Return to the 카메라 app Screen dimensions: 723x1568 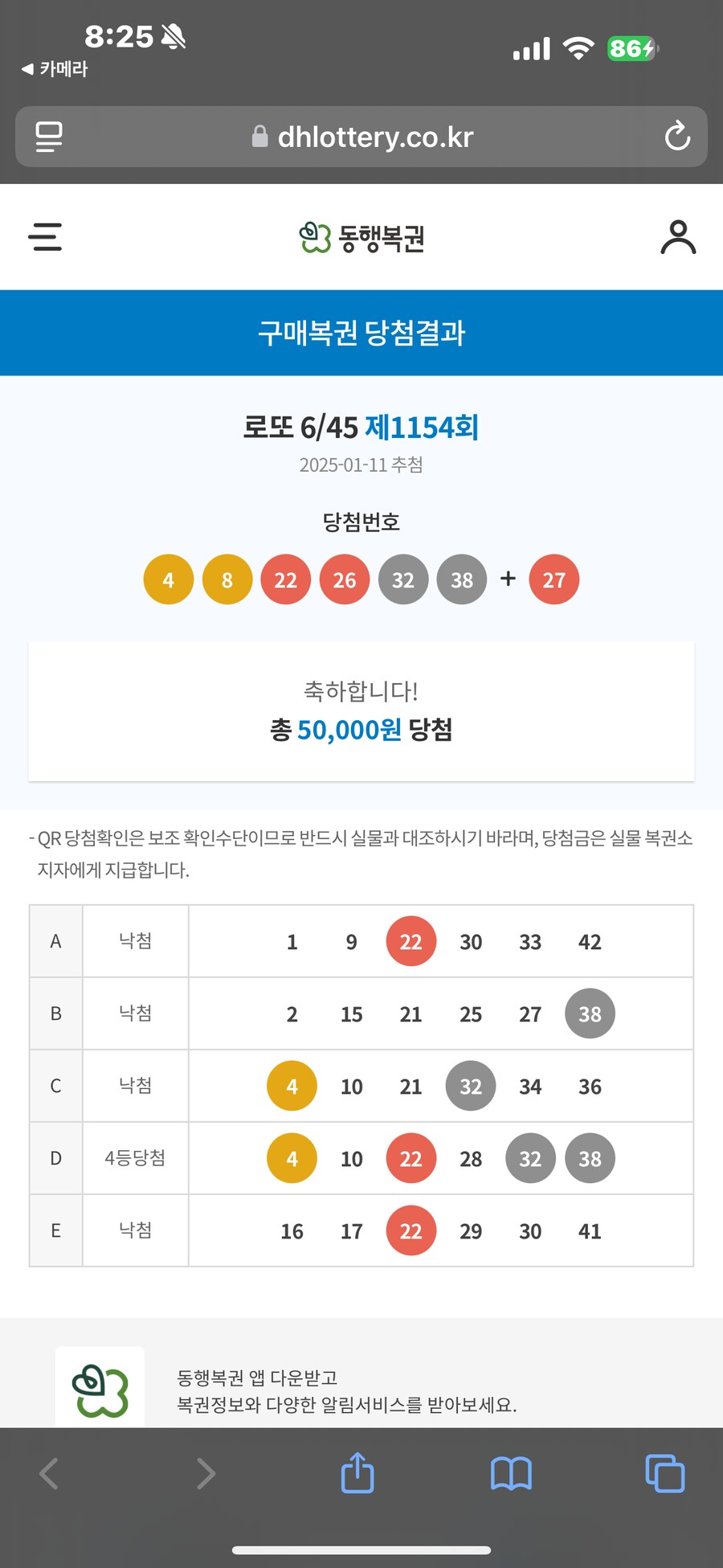coord(55,69)
